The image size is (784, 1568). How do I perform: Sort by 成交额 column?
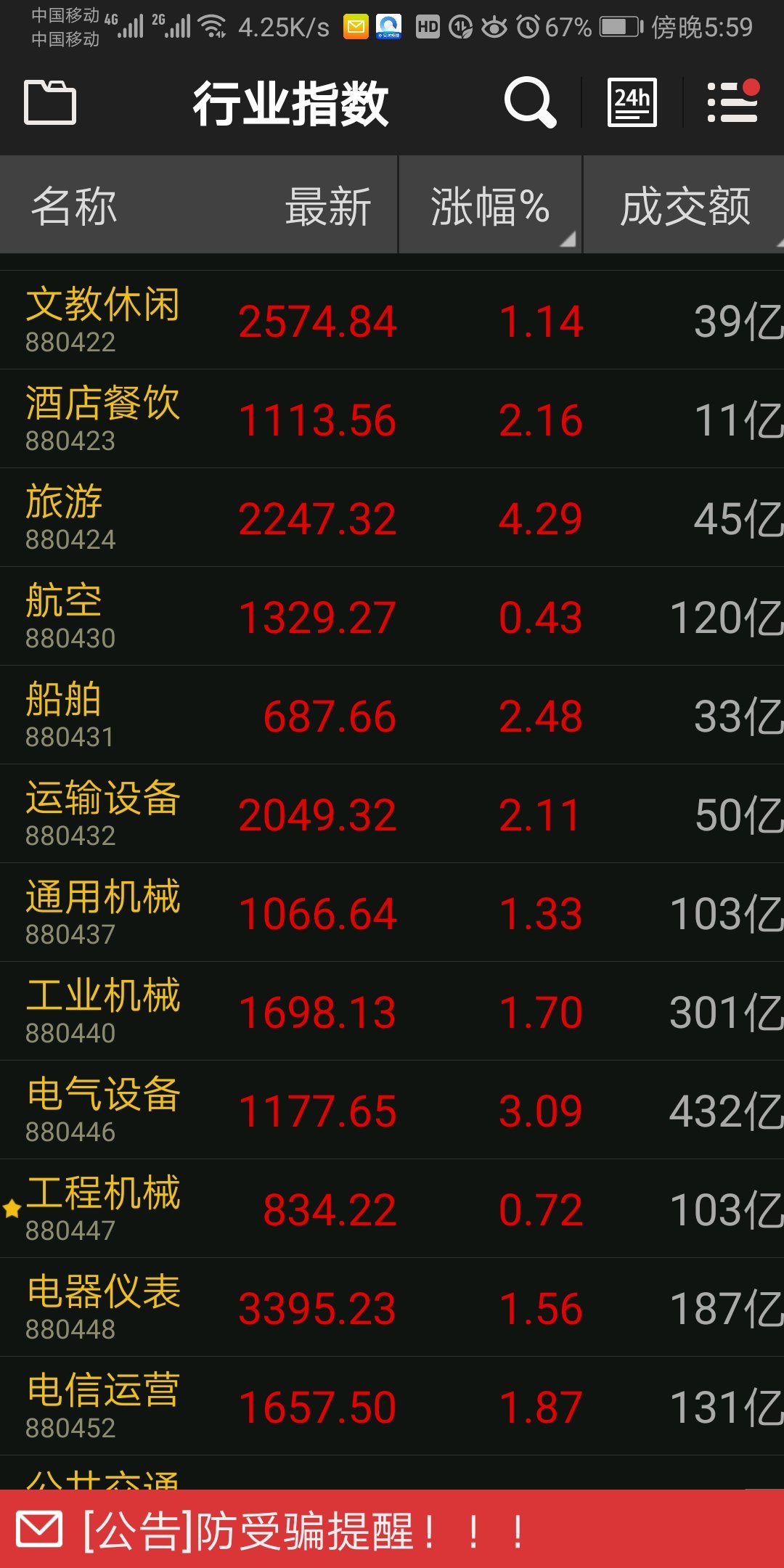(685, 205)
